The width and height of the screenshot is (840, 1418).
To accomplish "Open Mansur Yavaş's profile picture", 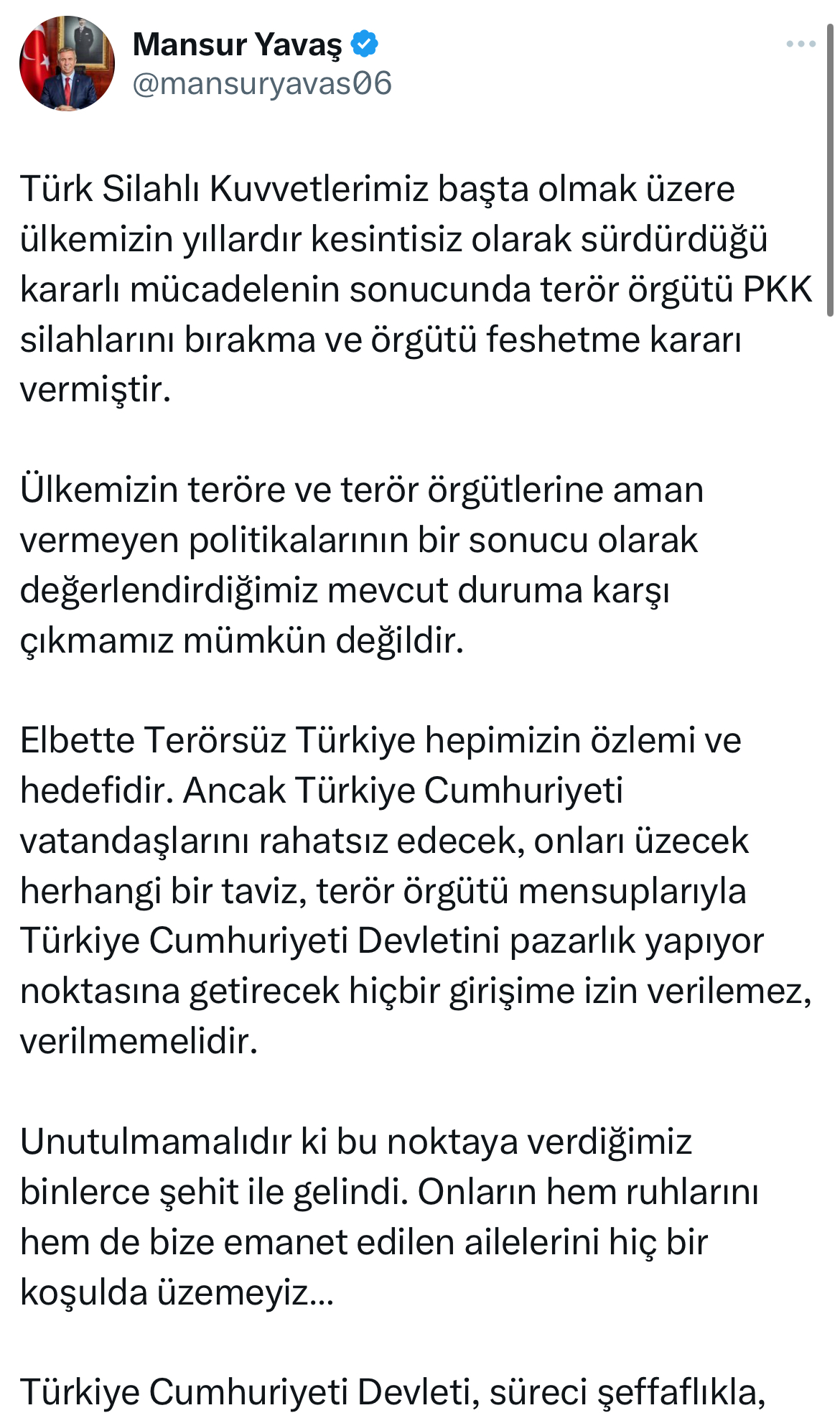I will coord(67,64).
